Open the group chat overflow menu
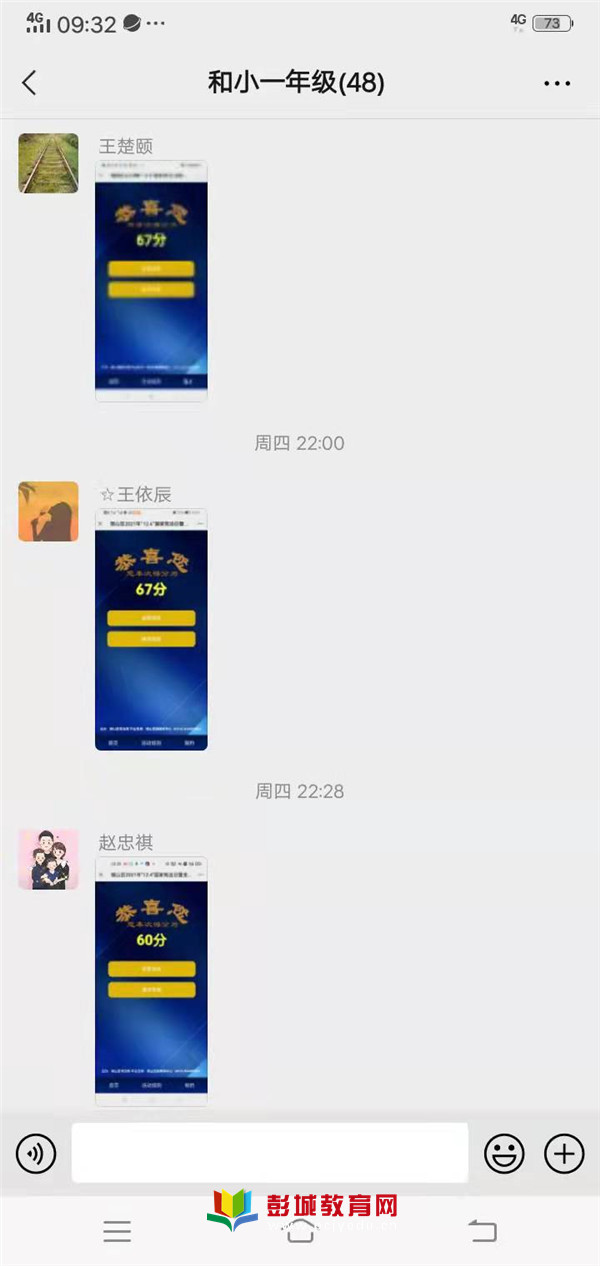This screenshot has width=600, height=1266. coord(557,83)
